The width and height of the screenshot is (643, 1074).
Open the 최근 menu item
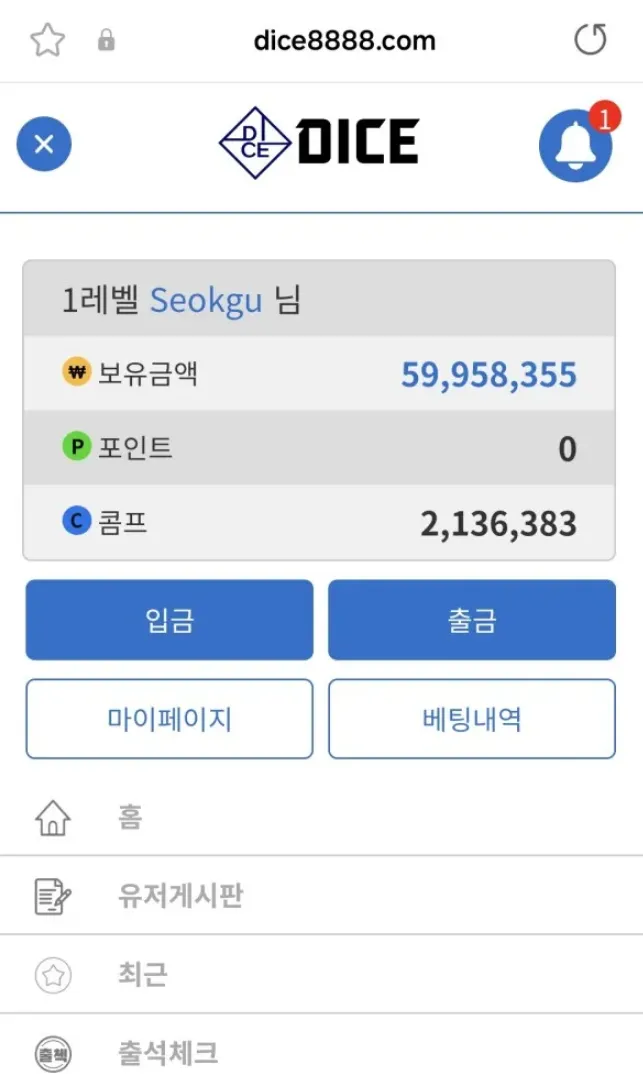pos(321,974)
